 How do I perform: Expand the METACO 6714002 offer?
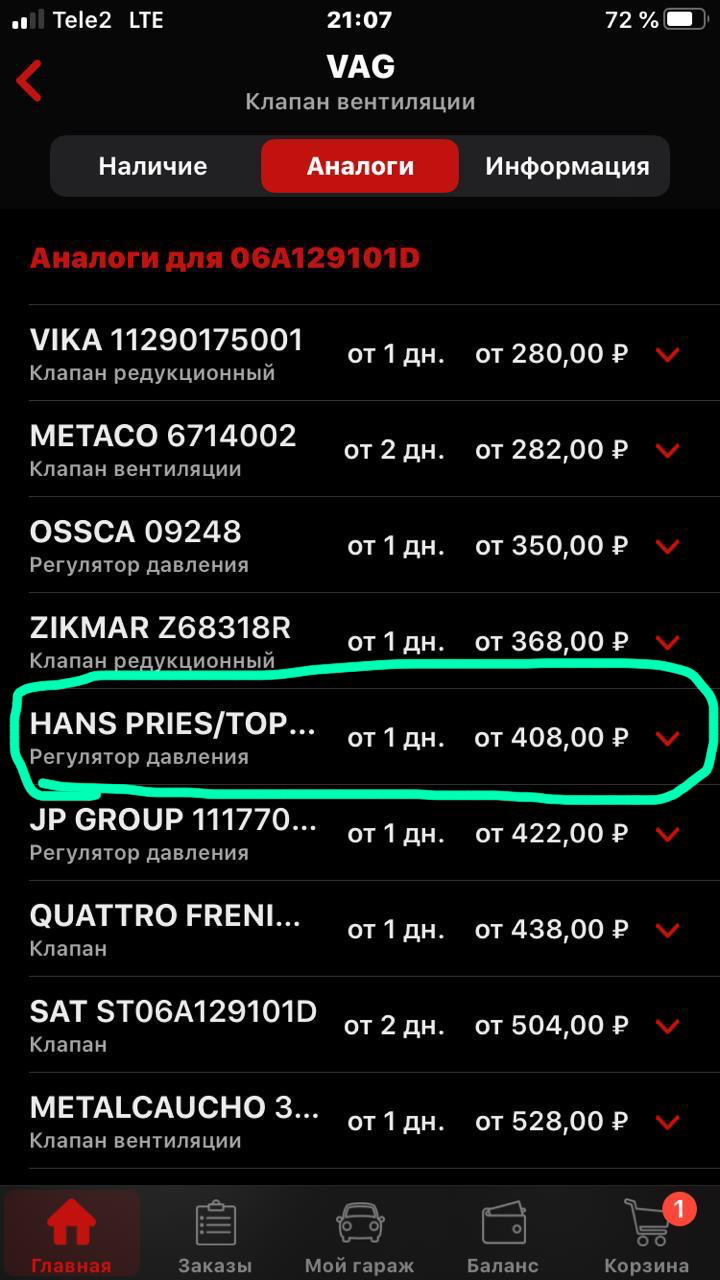[667, 450]
